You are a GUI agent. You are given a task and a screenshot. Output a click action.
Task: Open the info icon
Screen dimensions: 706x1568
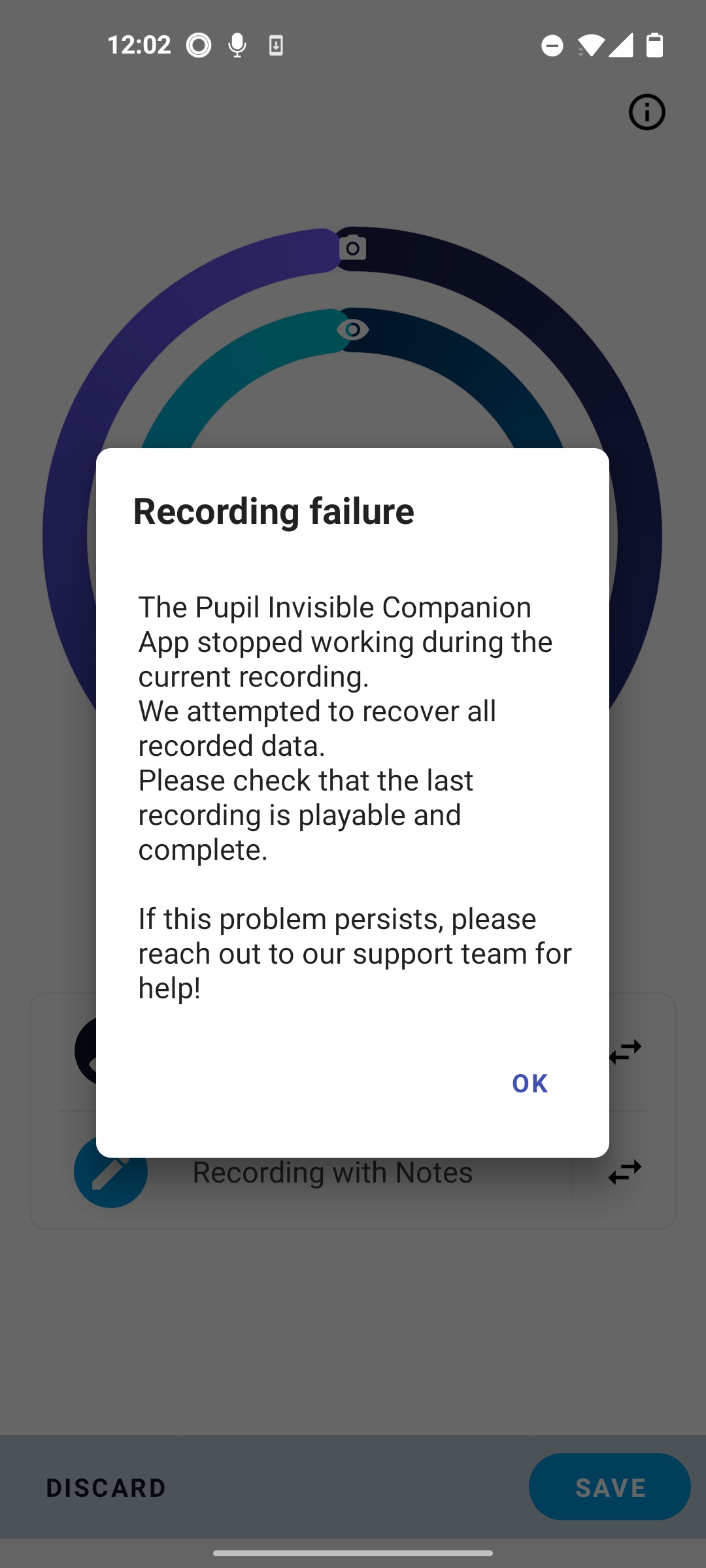pos(647,112)
